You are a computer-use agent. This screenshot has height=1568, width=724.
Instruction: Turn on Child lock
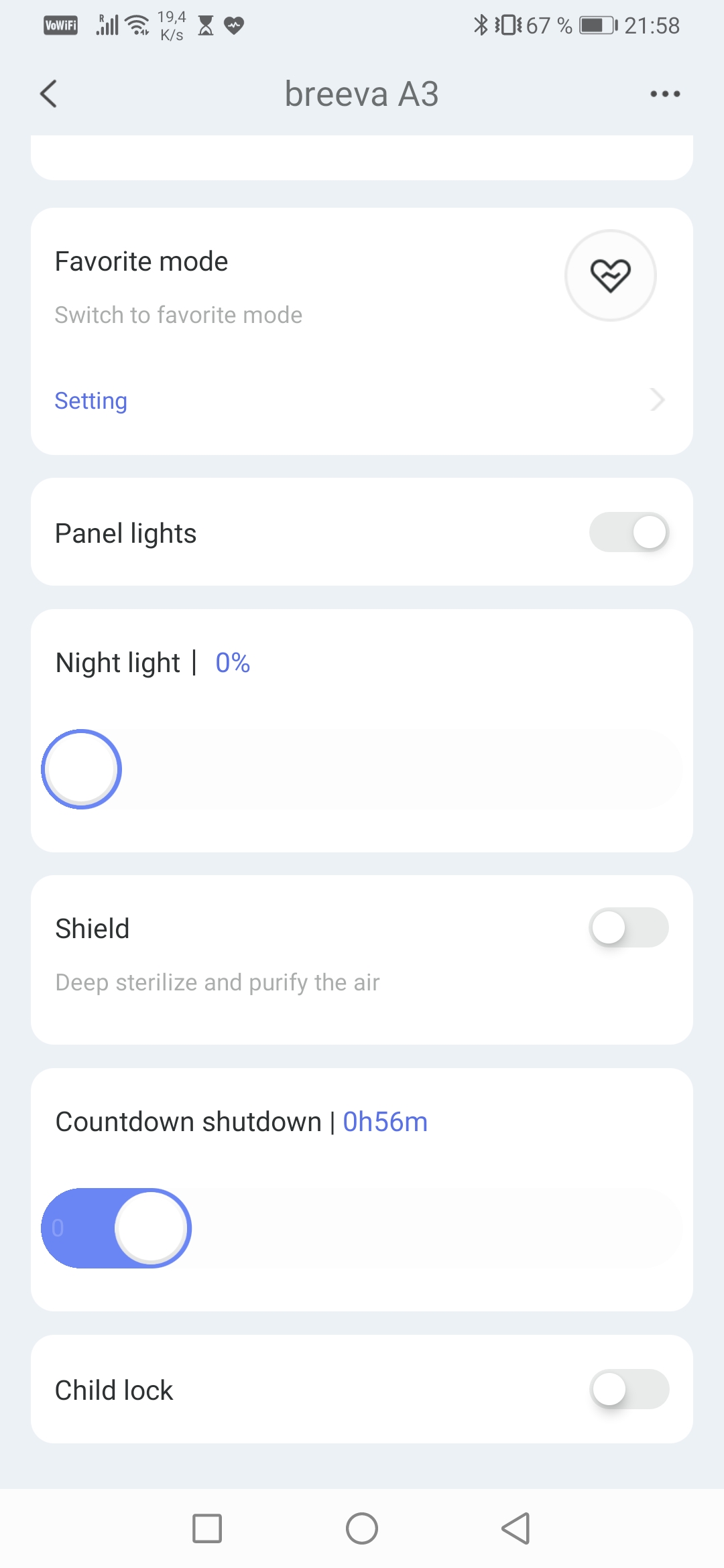(x=629, y=1389)
